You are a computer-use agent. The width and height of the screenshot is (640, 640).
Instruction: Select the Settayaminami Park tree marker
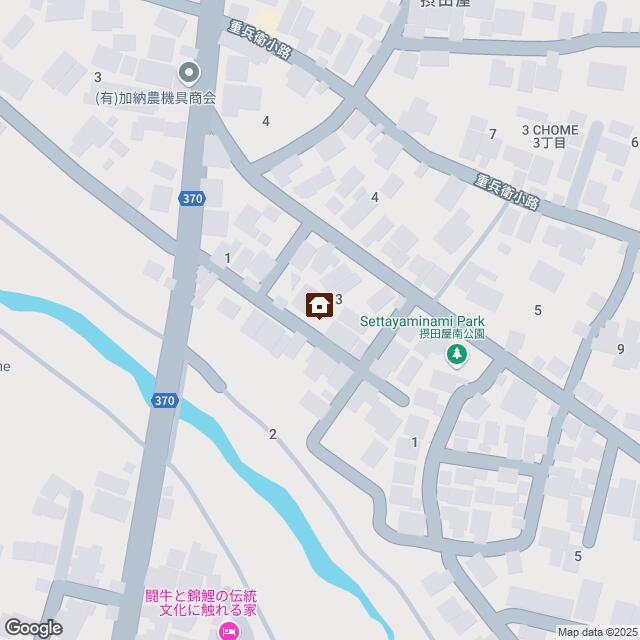click(x=458, y=355)
